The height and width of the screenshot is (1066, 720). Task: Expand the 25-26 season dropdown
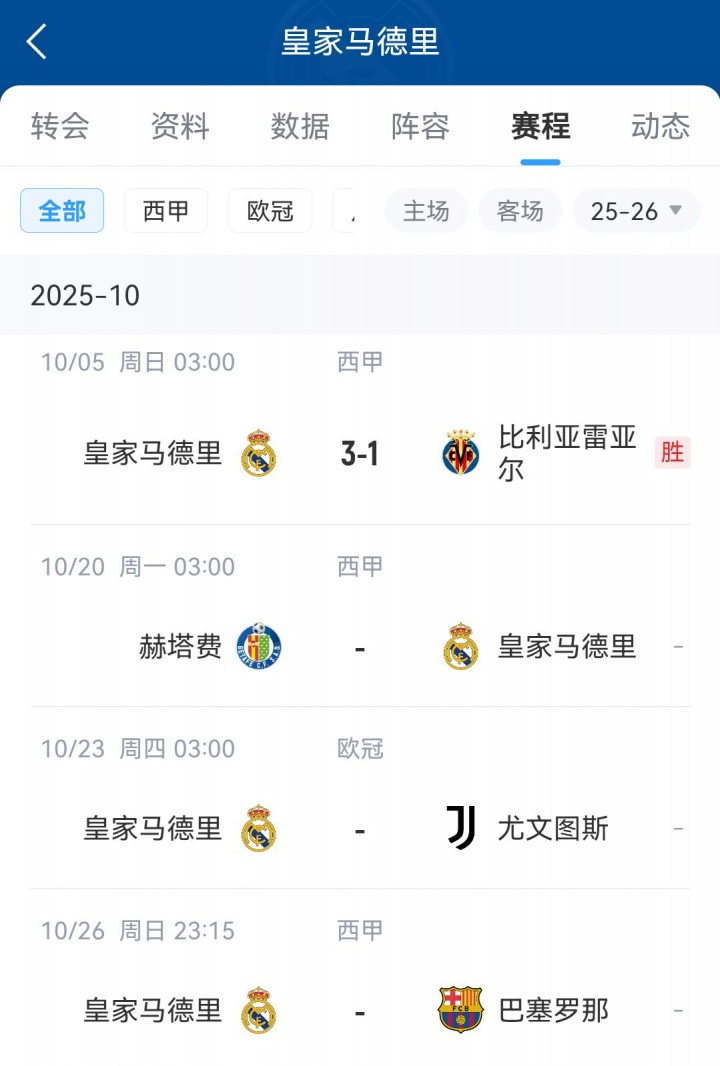636,211
